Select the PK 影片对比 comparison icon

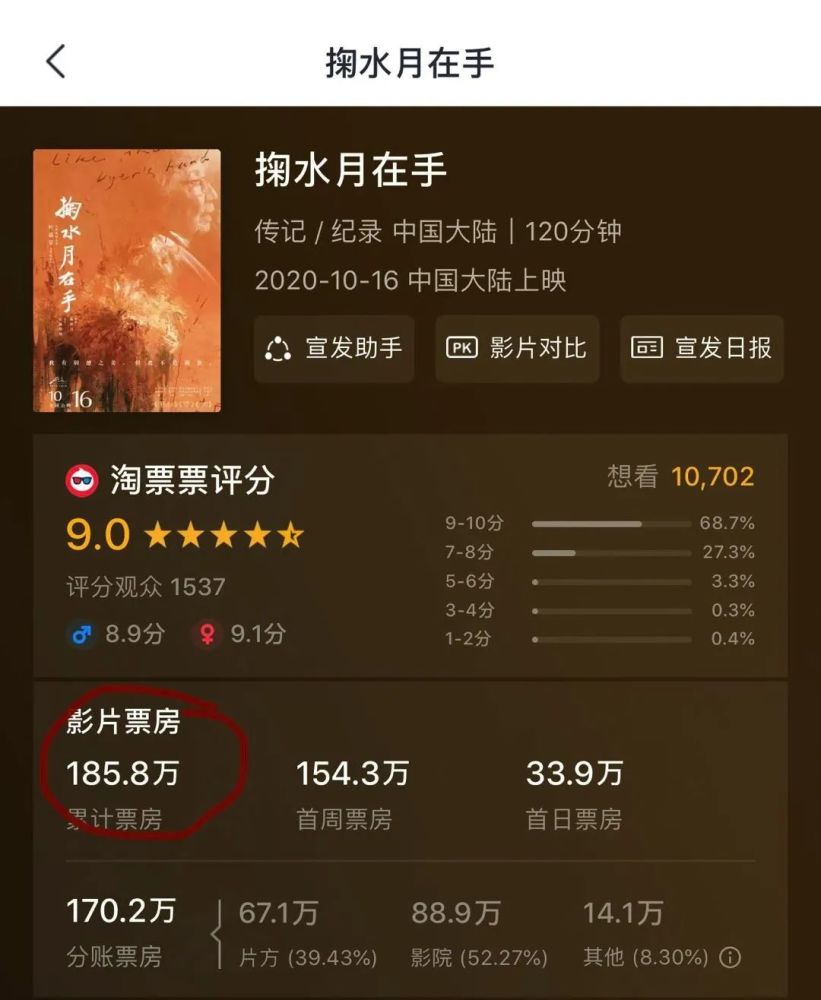pyautogui.click(x=462, y=349)
